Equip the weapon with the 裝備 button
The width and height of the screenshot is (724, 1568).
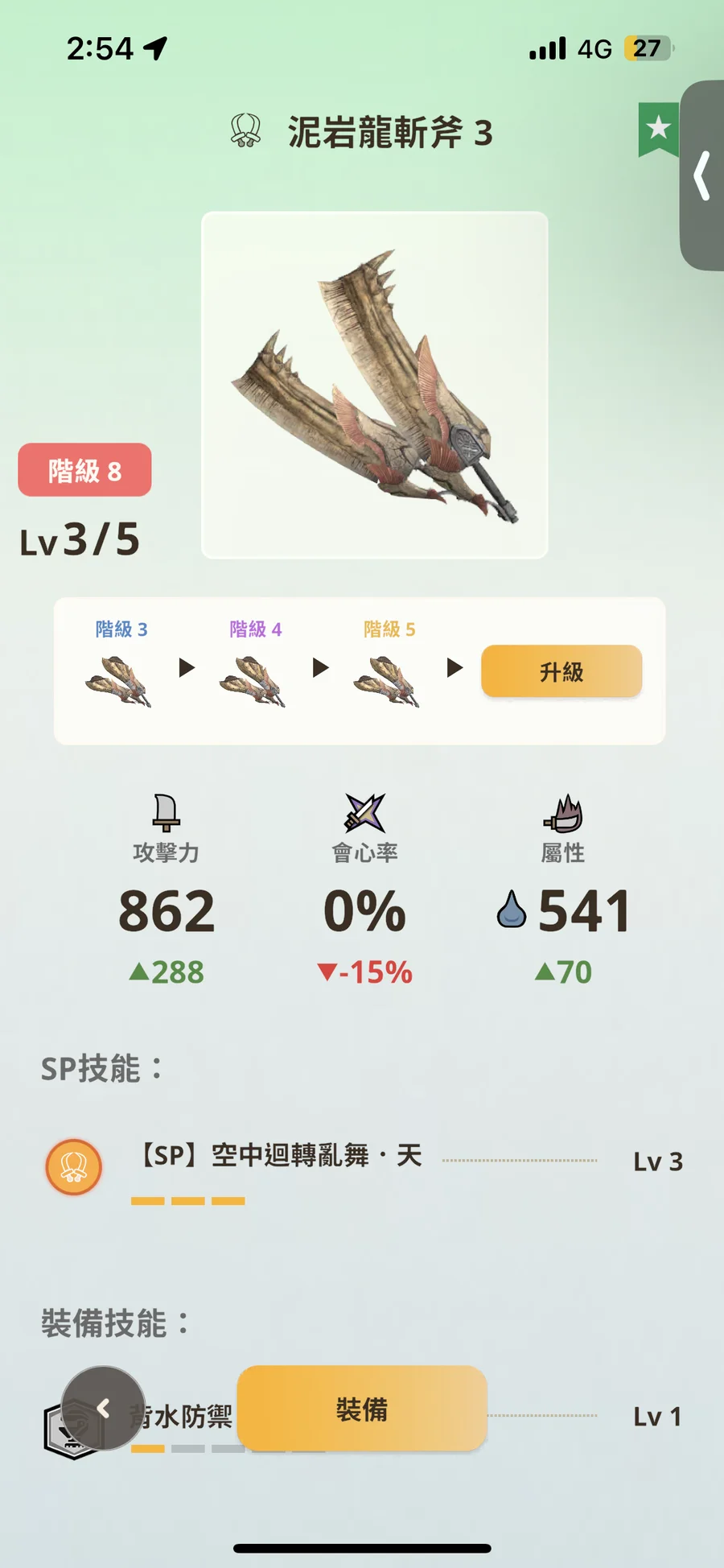pos(362,1409)
